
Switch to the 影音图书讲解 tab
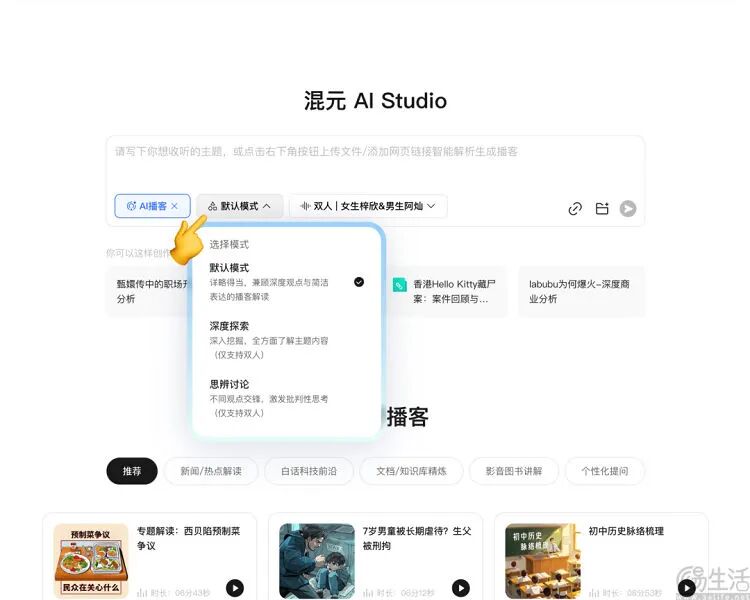pos(513,471)
